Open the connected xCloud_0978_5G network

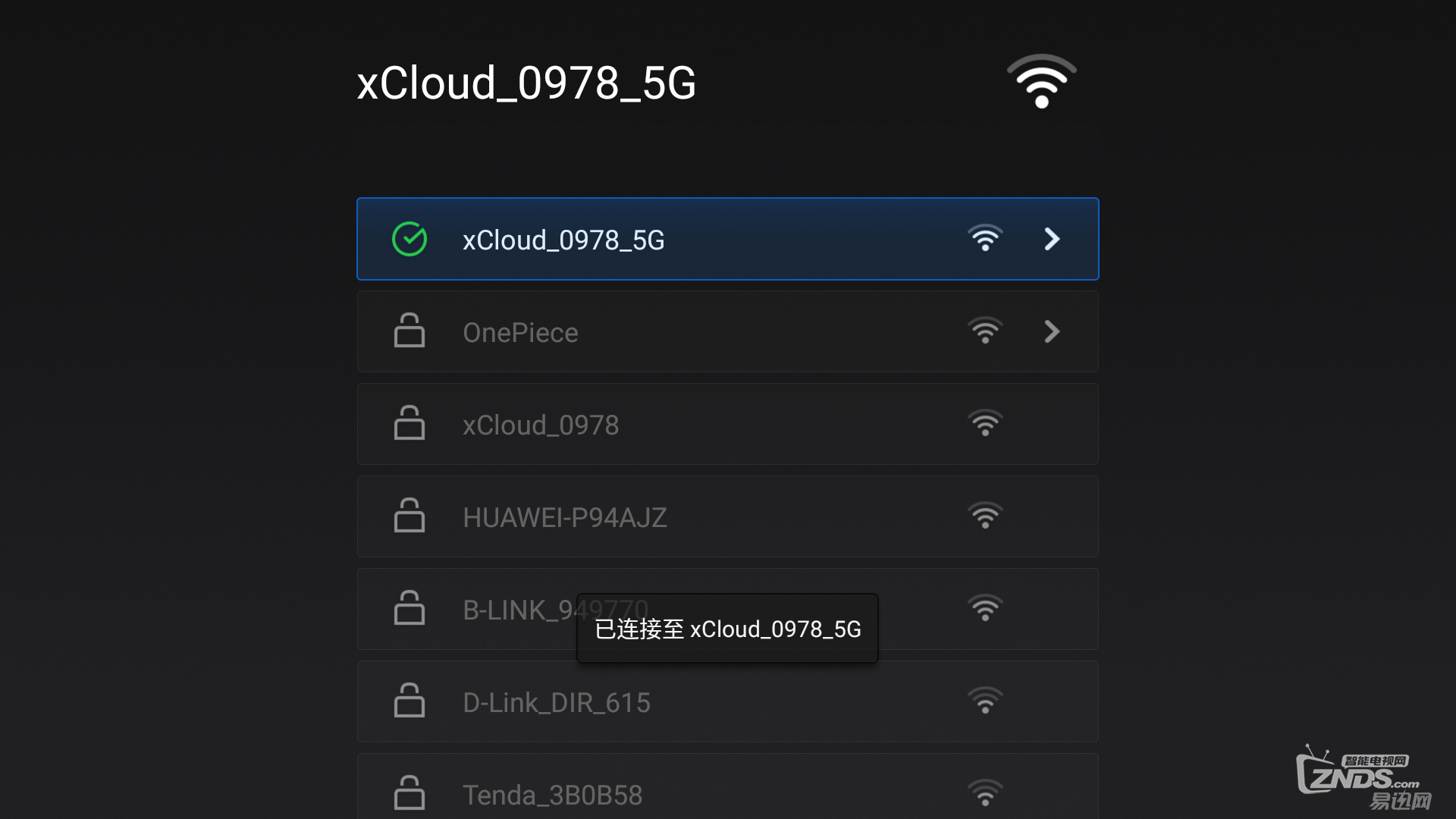[726, 240]
